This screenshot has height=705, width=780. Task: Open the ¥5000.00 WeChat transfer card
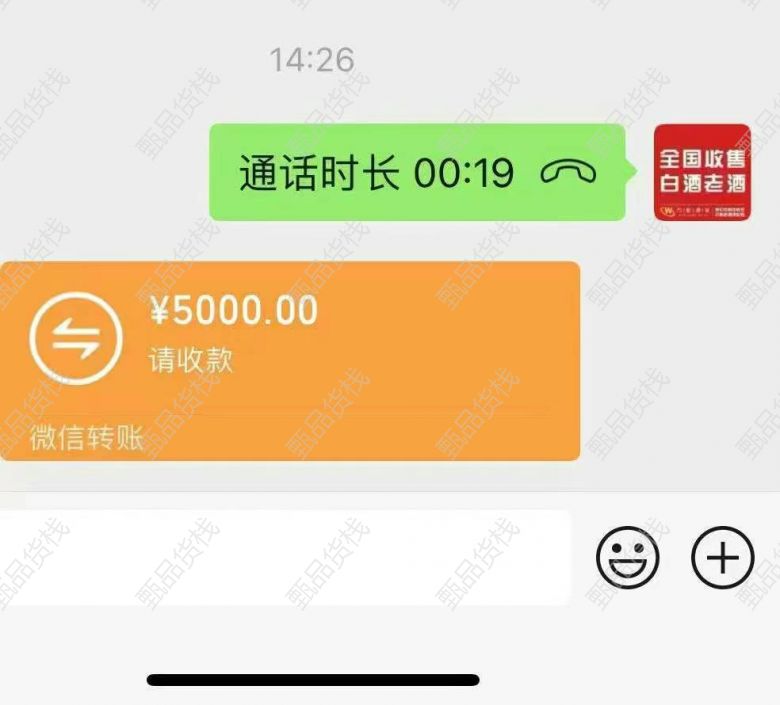(290, 360)
